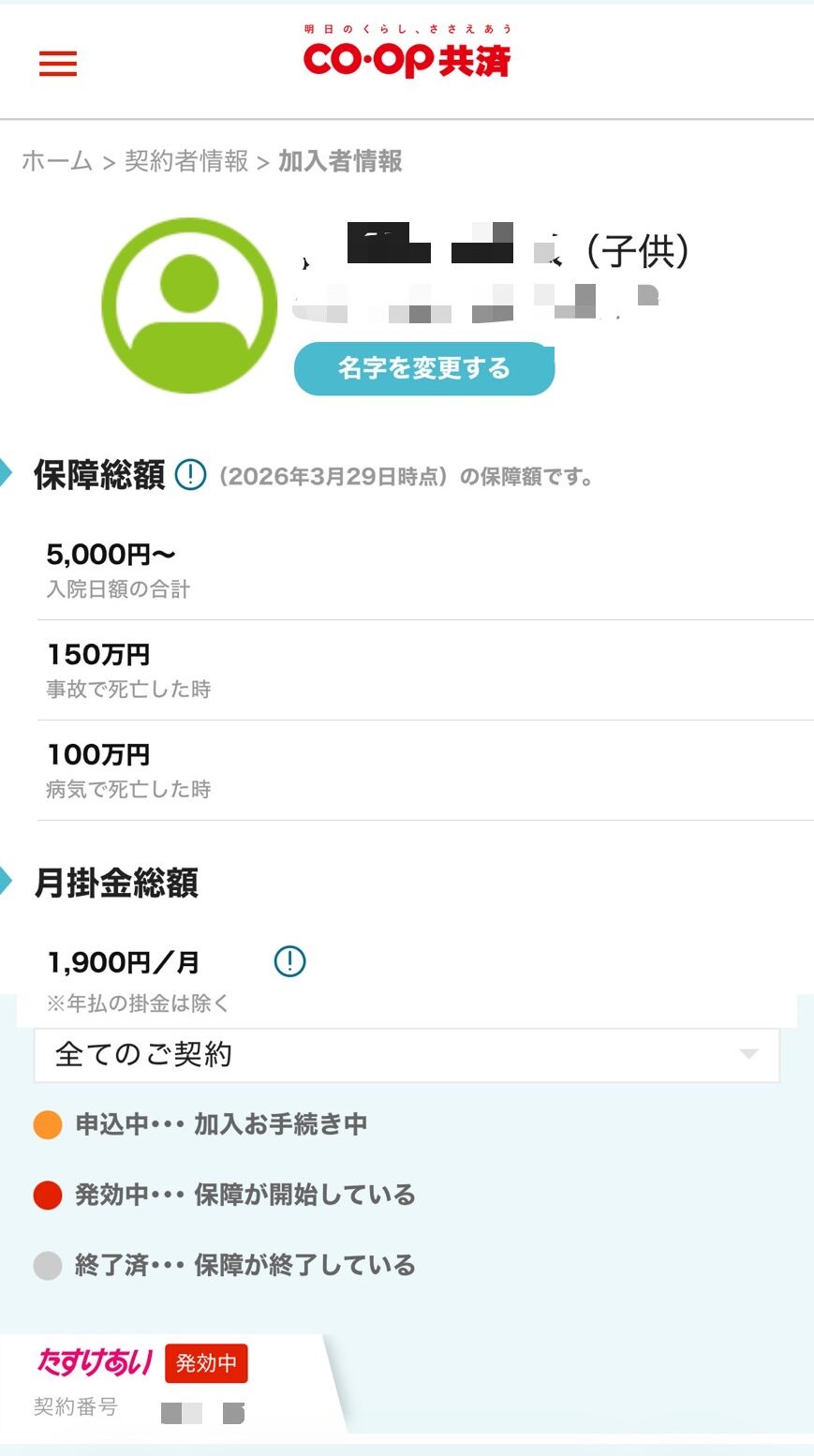Click the red 発効中 status dot
Image resolution: width=814 pixels, height=1456 pixels.
pos(47,1195)
